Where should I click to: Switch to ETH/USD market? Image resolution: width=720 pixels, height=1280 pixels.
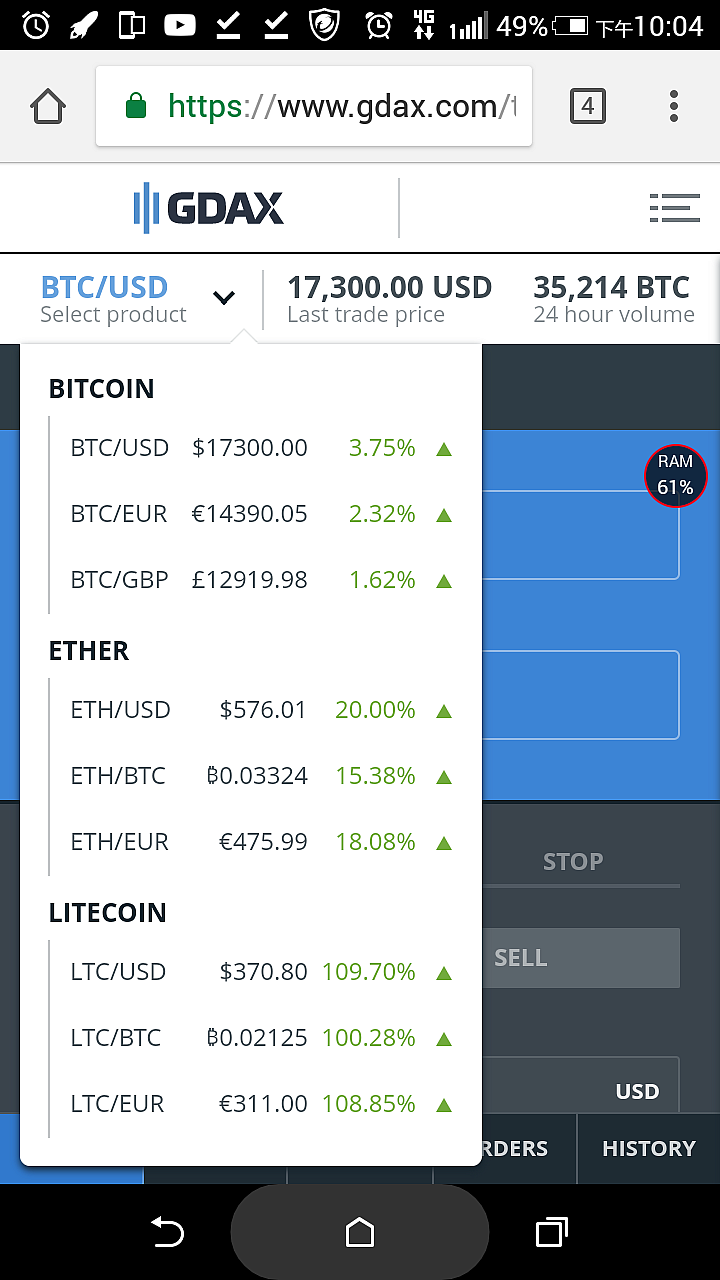pyautogui.click(x=261, y=710)
